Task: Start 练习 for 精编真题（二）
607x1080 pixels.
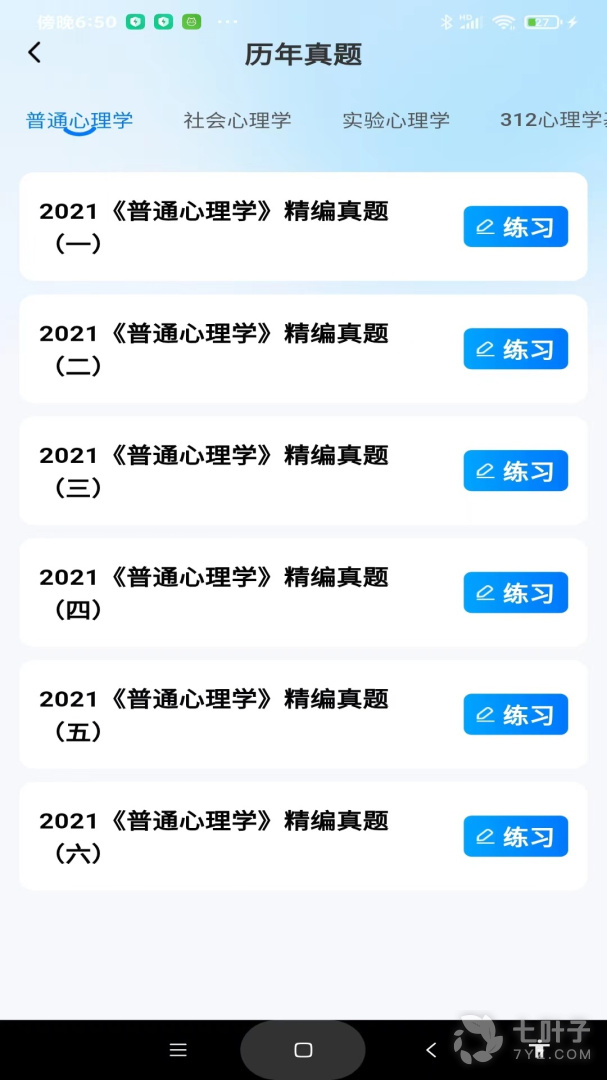Action: coord(515,349)
